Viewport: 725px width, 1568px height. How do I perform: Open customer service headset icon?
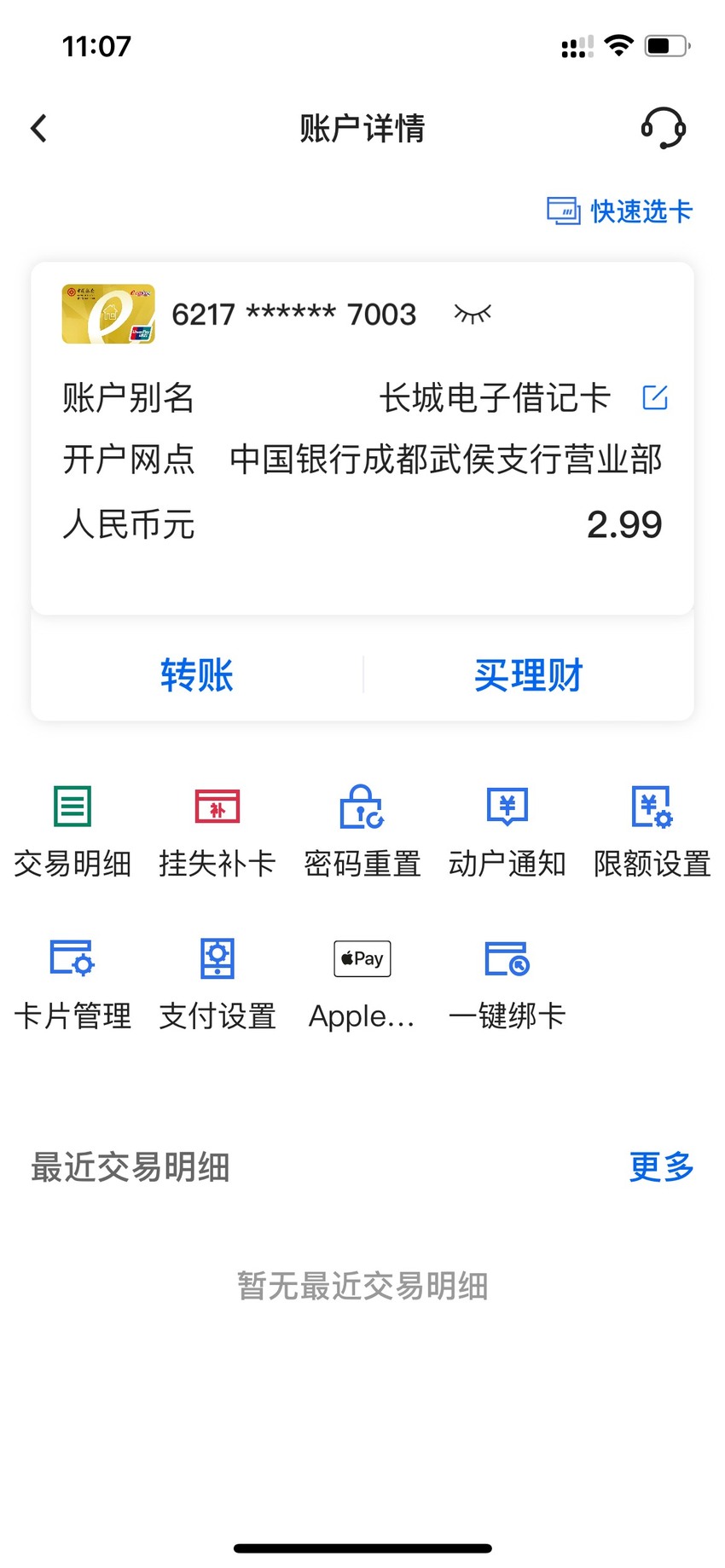[663, 129]
